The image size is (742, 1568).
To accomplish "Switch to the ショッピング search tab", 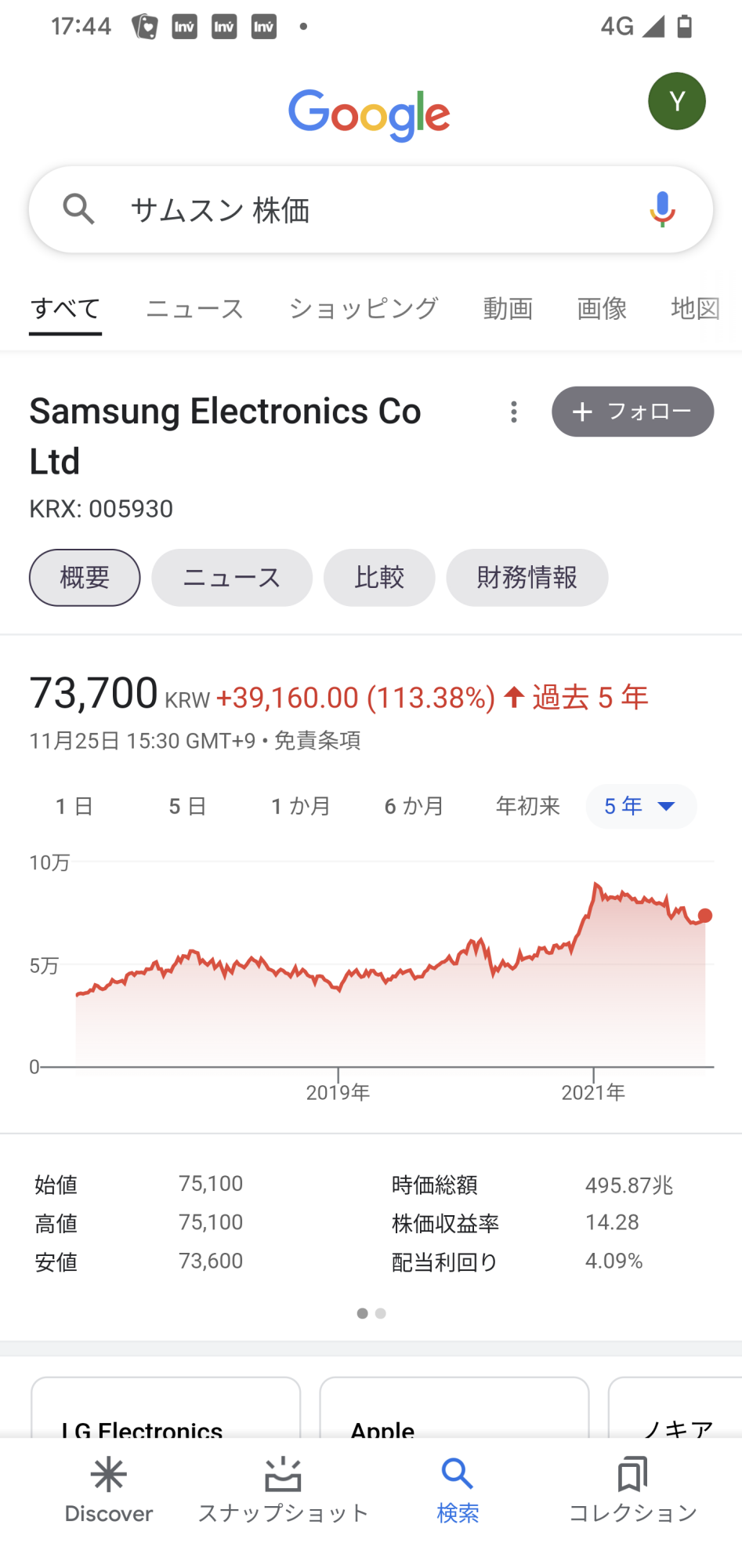I will (x=364, y=309).
